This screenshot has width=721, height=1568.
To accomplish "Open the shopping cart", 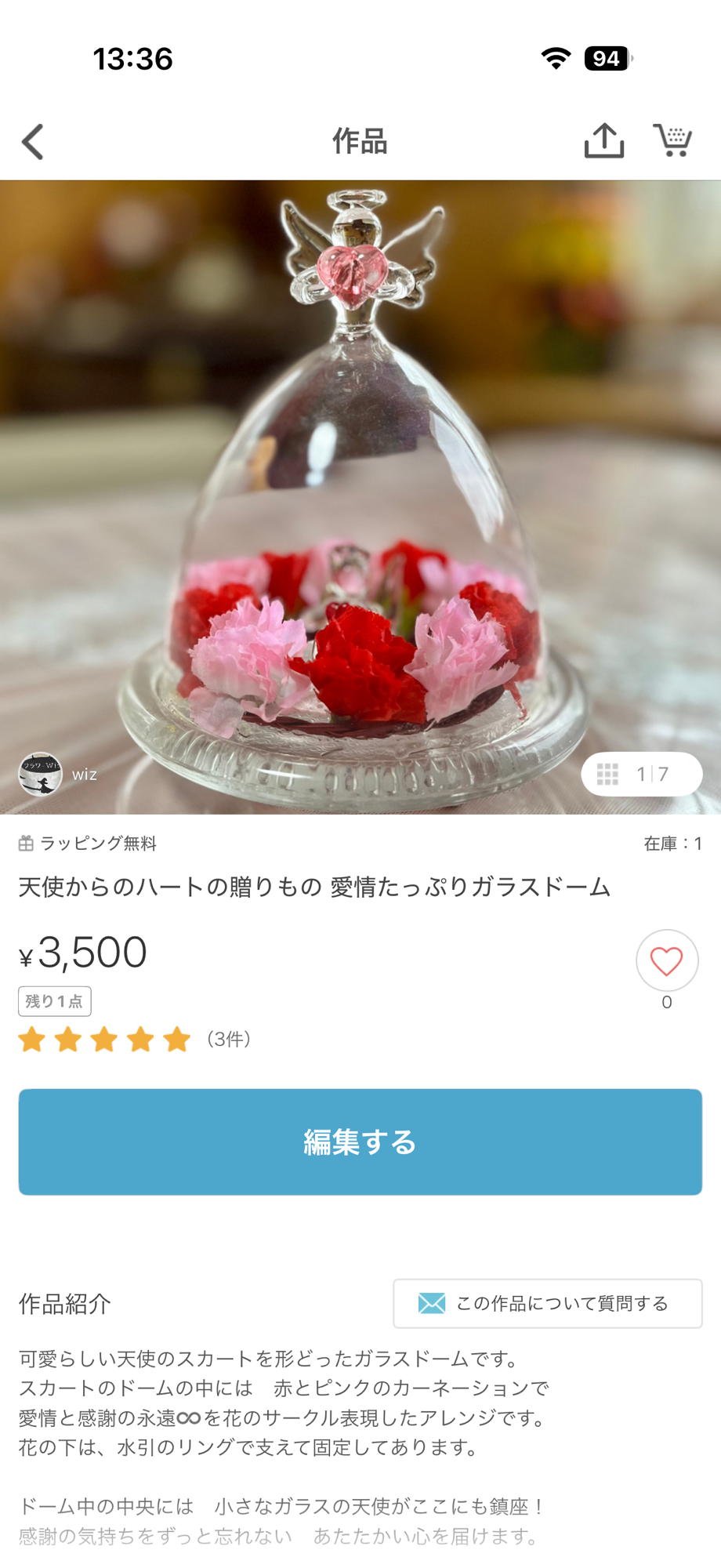I will tap(672, 140).
